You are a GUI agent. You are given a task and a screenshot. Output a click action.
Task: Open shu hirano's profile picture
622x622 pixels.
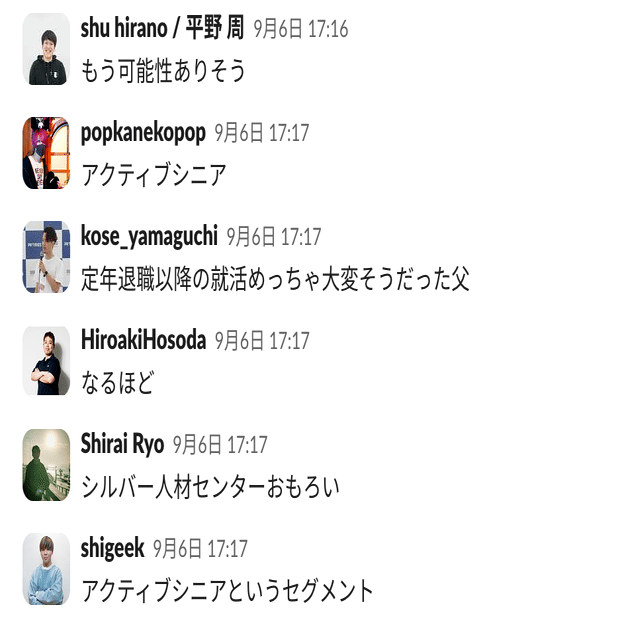click(x=46, y=49)
